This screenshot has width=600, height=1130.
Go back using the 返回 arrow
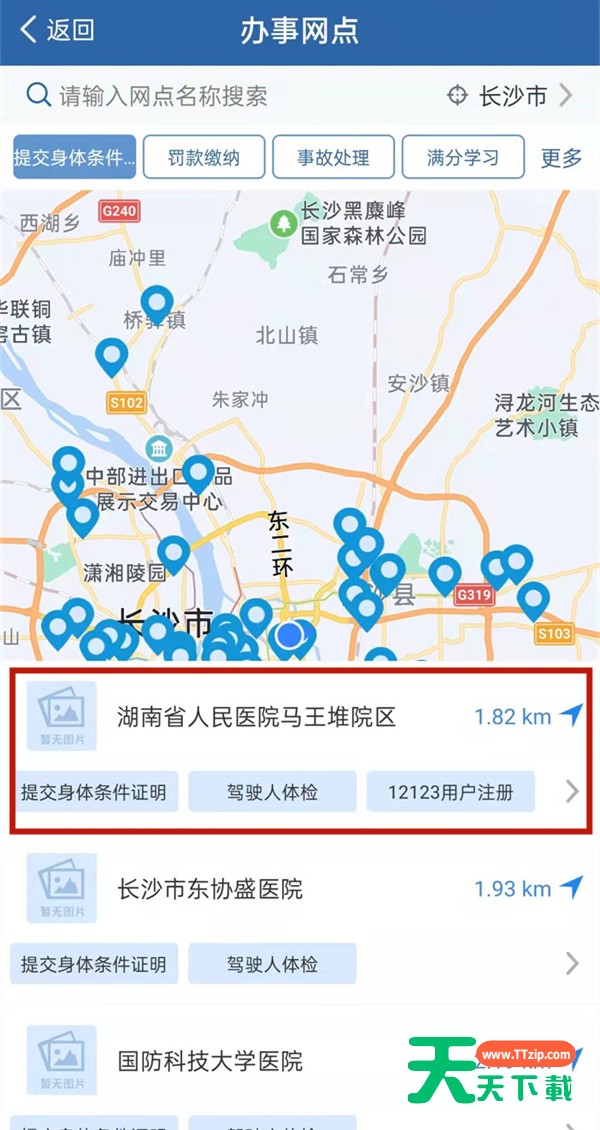click(56, 30)
